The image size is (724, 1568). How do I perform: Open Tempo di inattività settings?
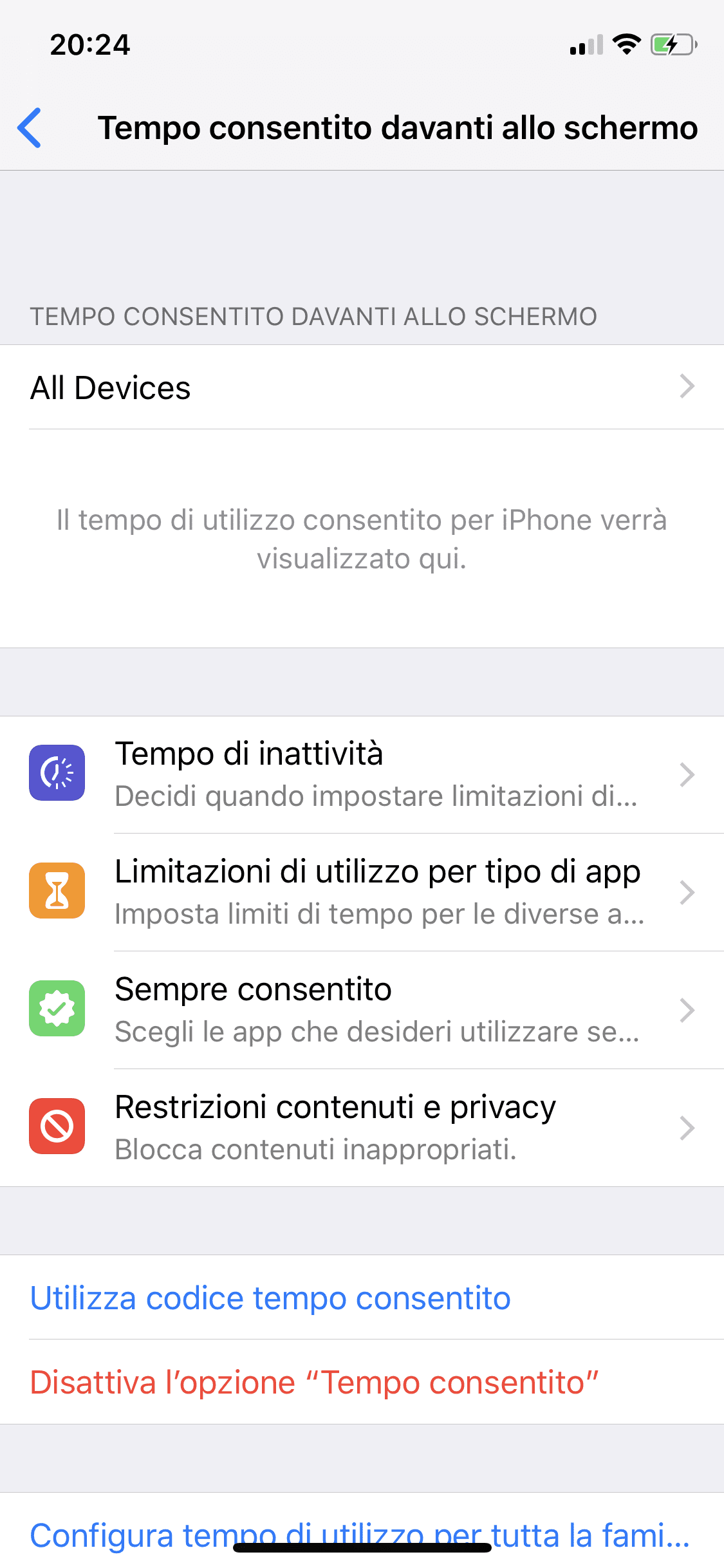(362, 774)
